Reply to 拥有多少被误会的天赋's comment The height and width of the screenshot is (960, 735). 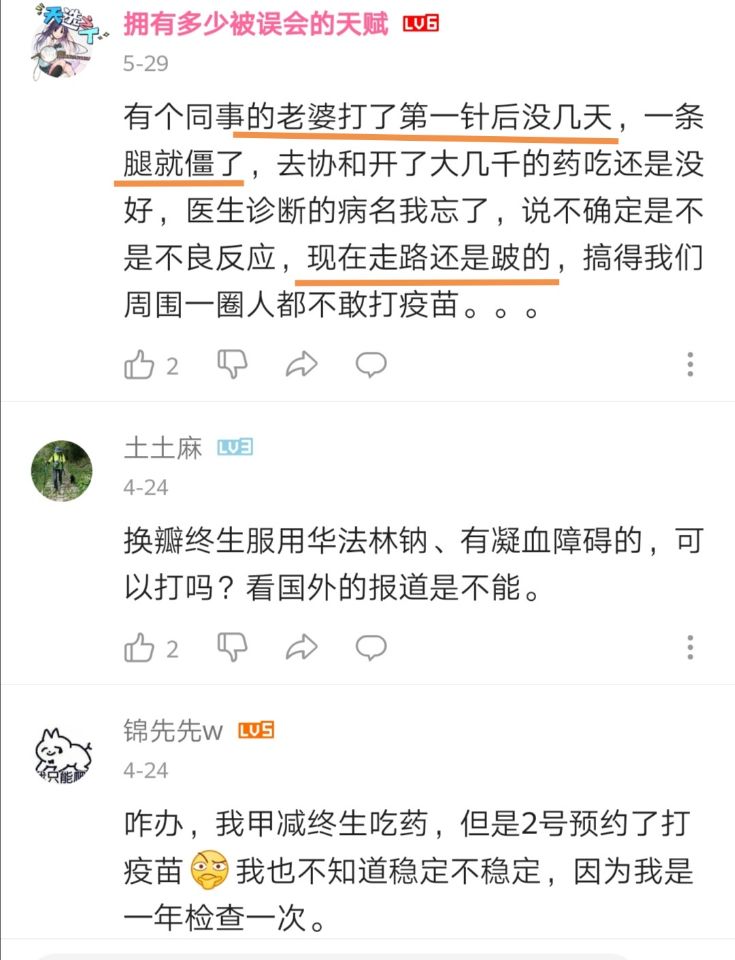tap(371, 365)
